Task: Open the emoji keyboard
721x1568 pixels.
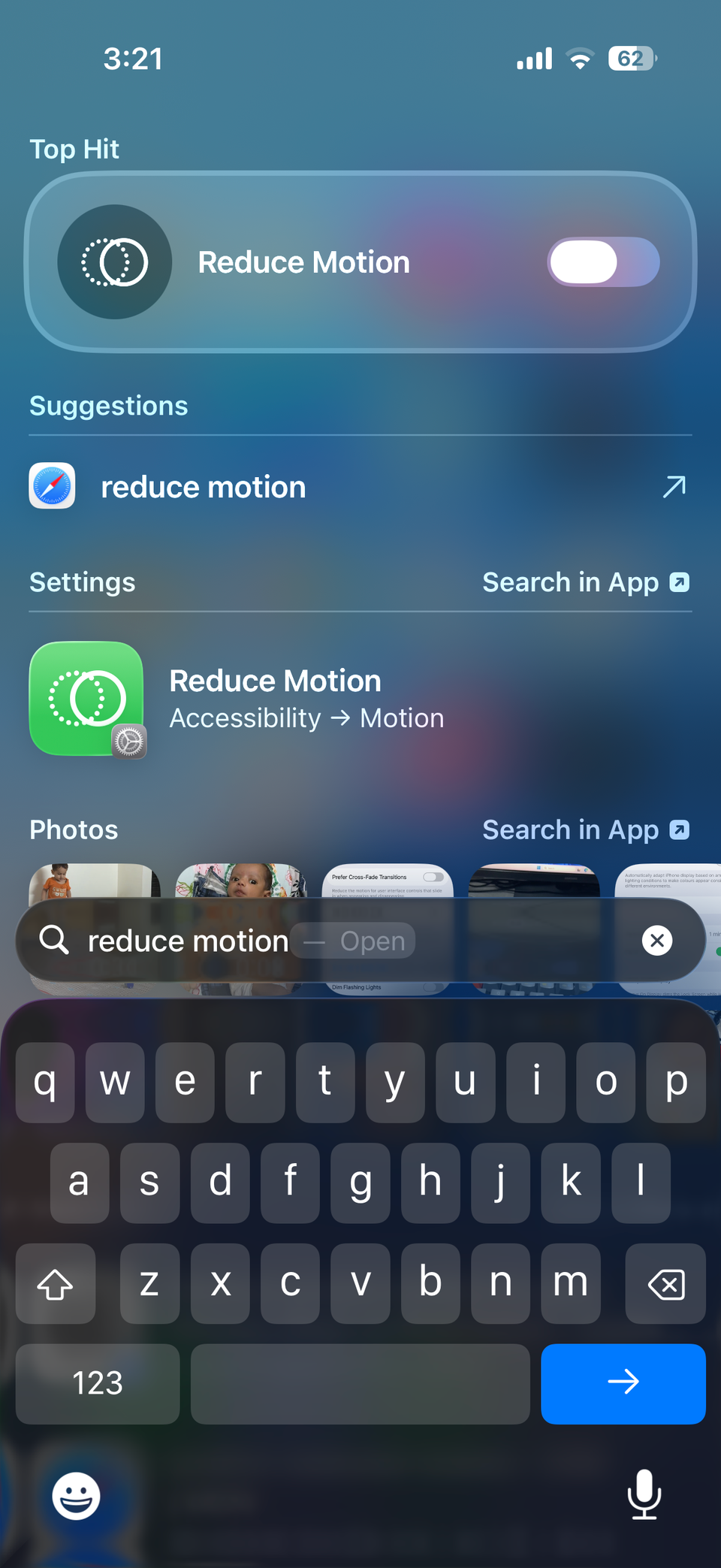Action: pos(76,1495)
